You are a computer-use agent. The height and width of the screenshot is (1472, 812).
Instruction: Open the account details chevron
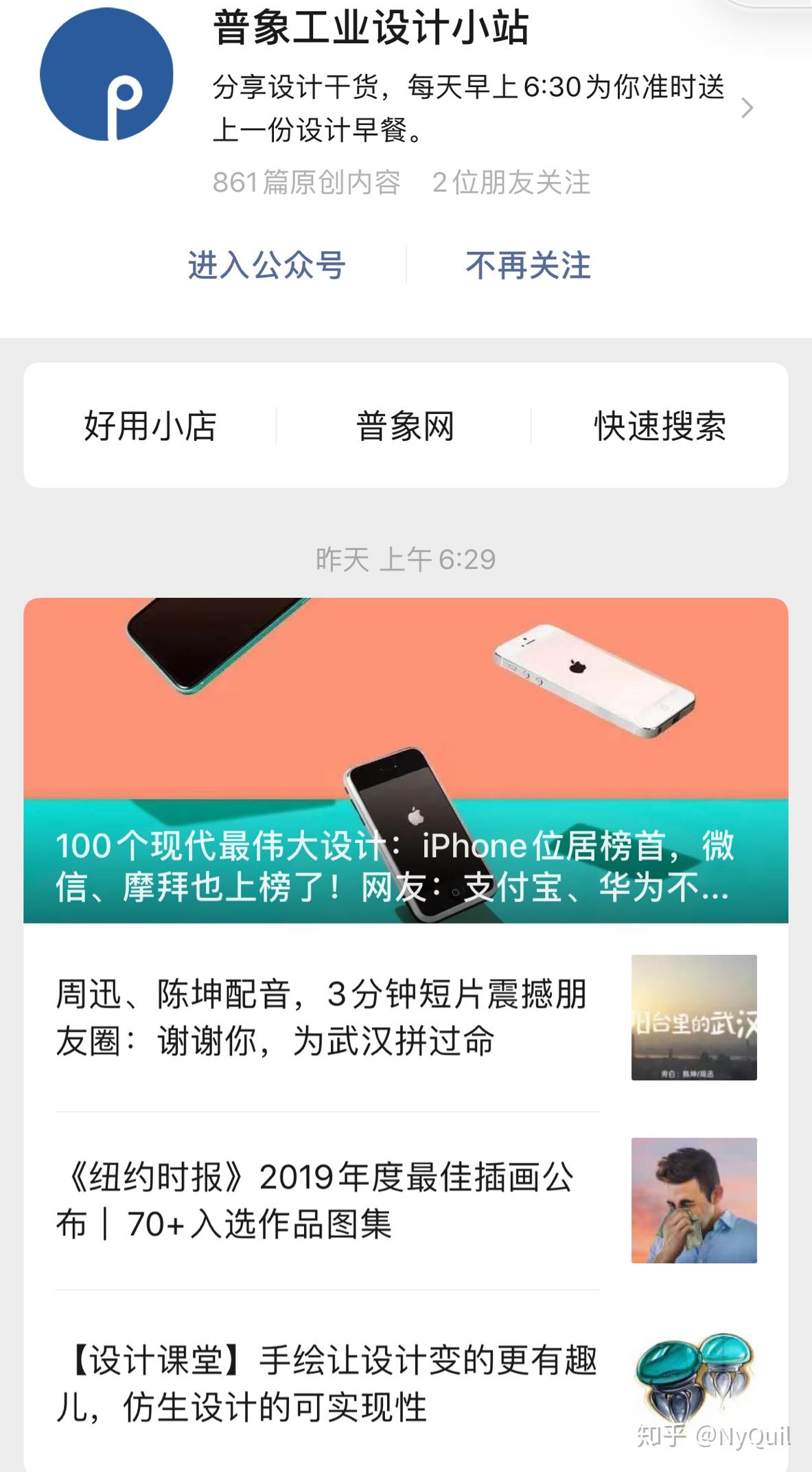tap(747, 108)
